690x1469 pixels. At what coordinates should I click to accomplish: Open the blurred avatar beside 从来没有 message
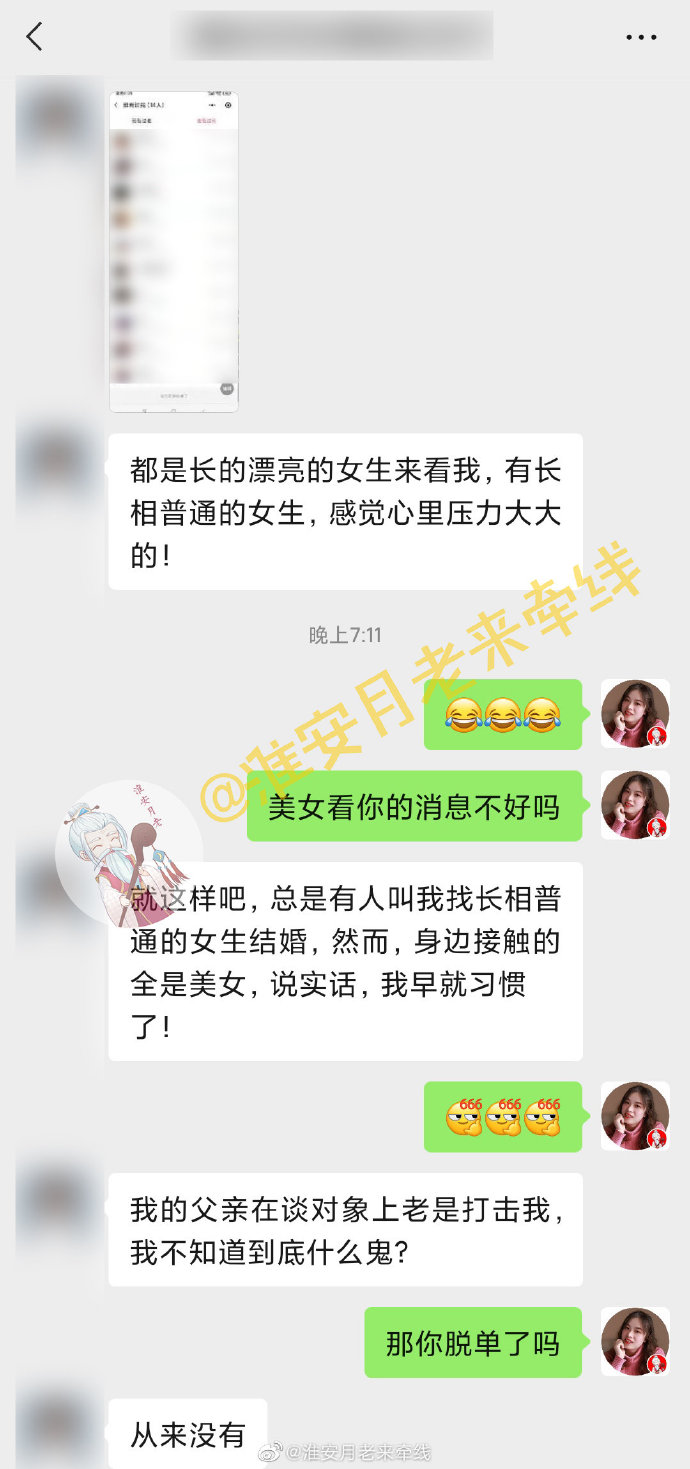[x=58, y=1430]
